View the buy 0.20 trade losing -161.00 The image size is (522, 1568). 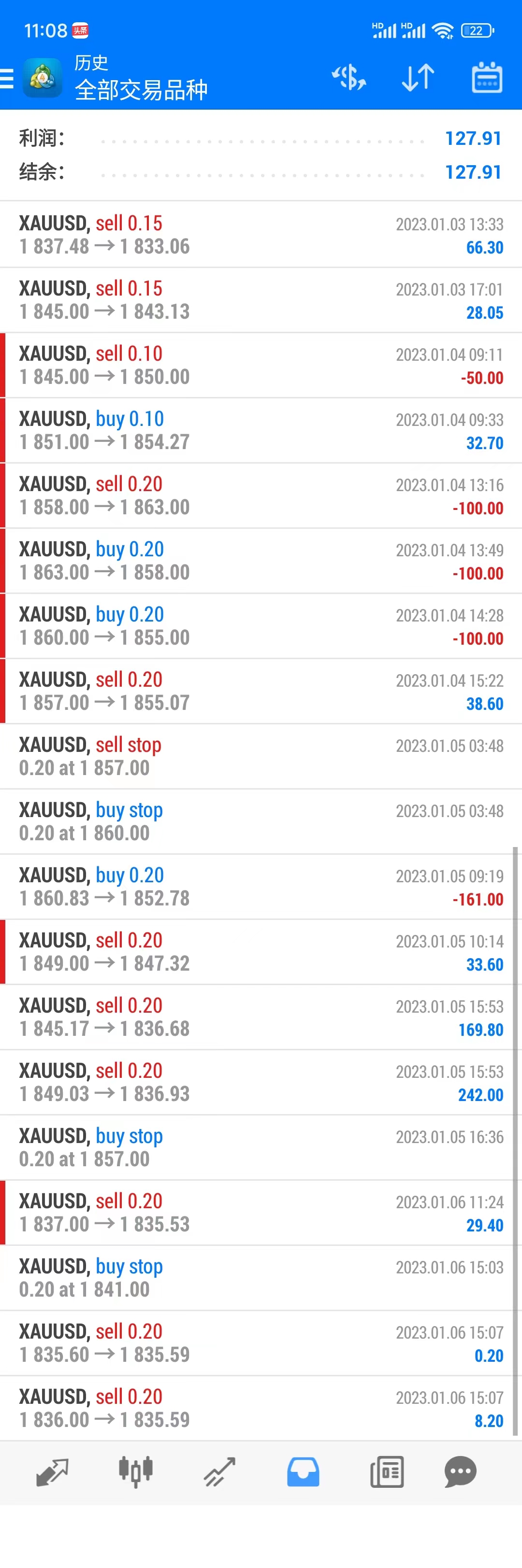[261, 886]
